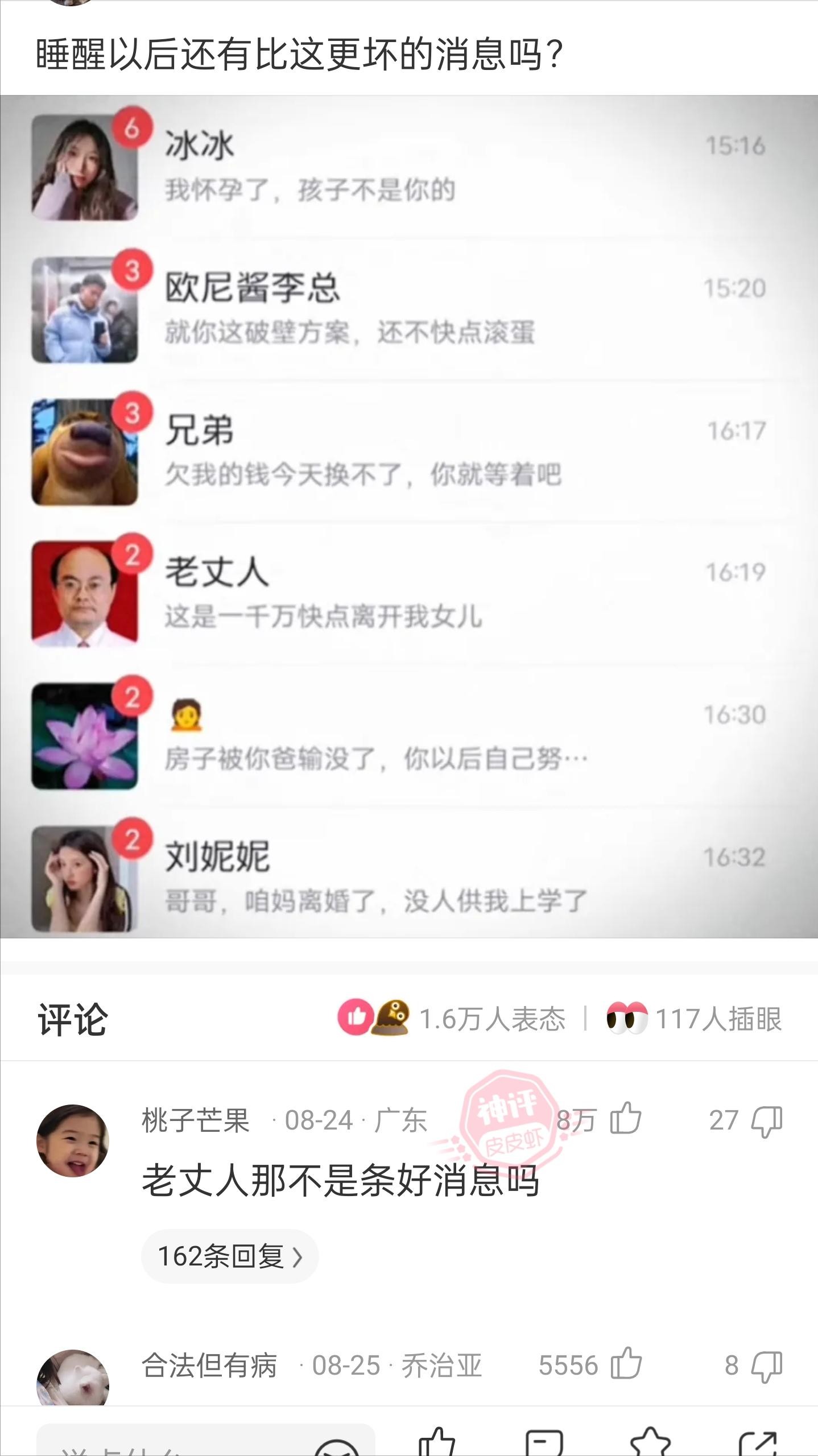This screenshot has height=1456, width=818.
Task: View 合法但有病's profile via username
Action: click(x=209, y=1365)
